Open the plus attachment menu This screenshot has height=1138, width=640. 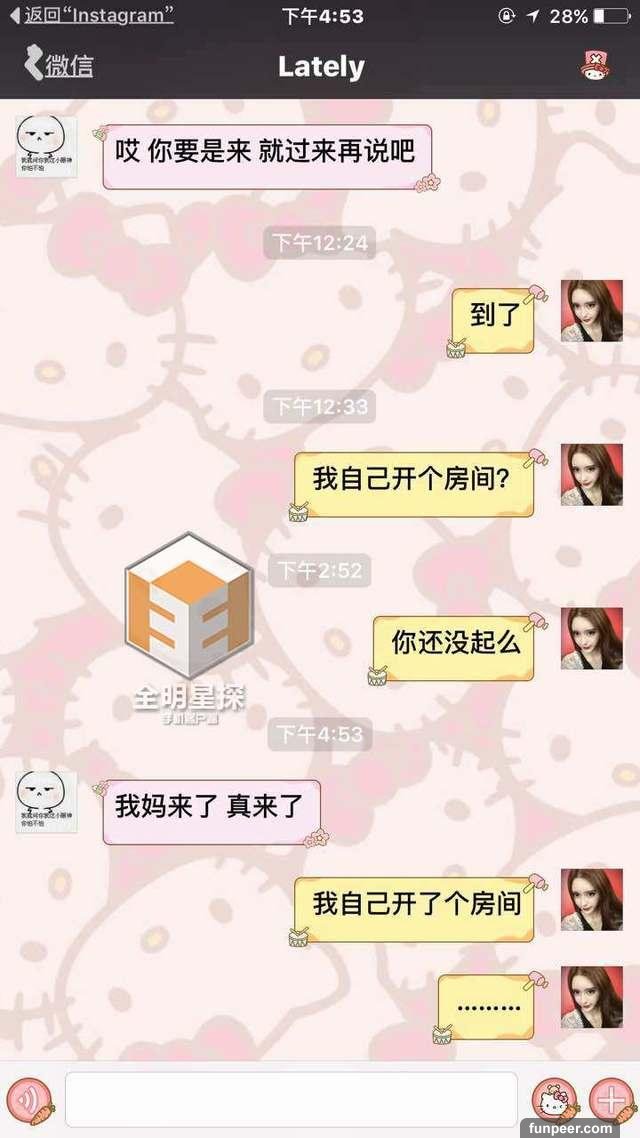(x=609, y=1100)
